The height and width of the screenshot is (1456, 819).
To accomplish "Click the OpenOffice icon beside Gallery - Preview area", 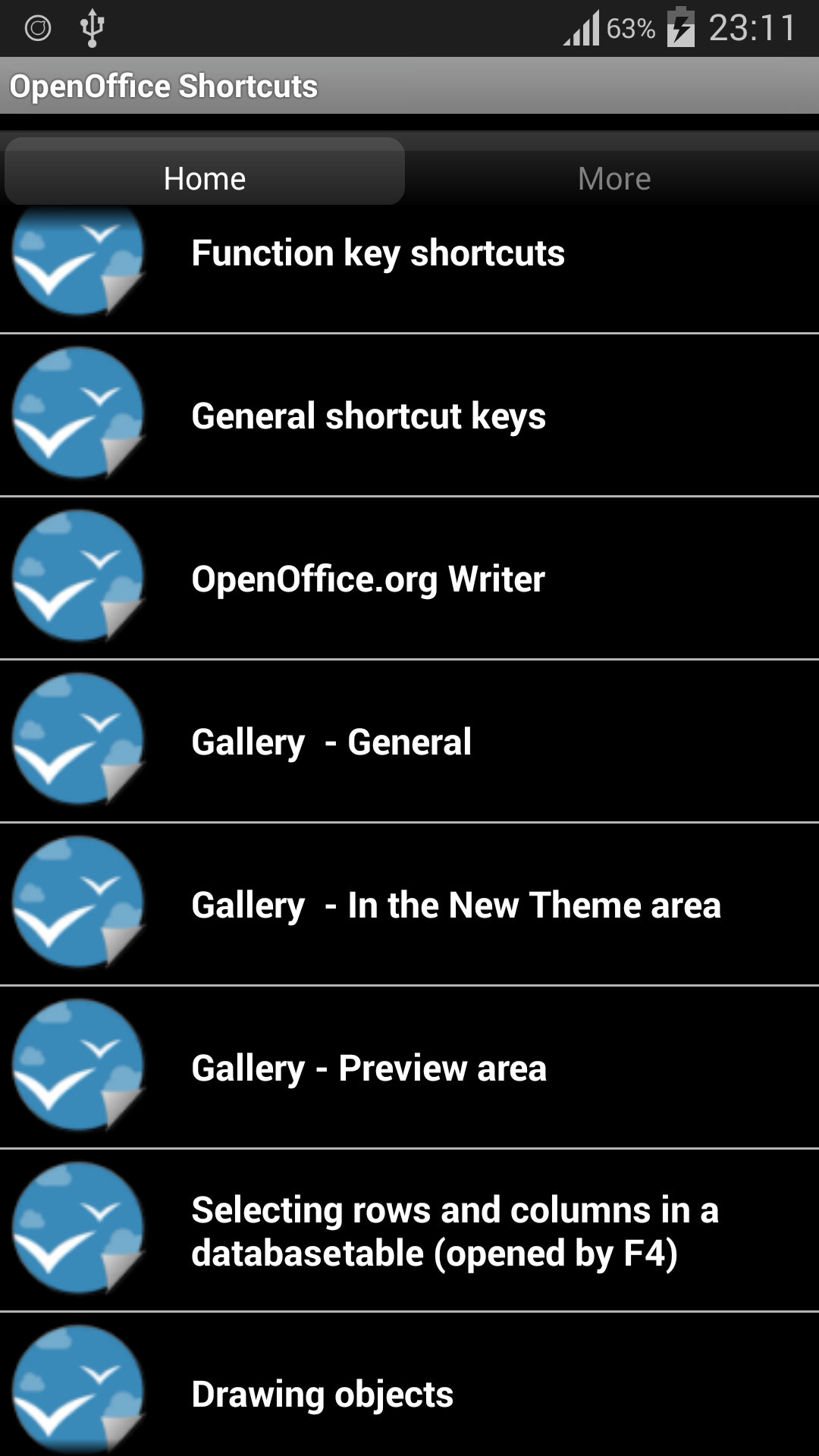I will 76,1068.
